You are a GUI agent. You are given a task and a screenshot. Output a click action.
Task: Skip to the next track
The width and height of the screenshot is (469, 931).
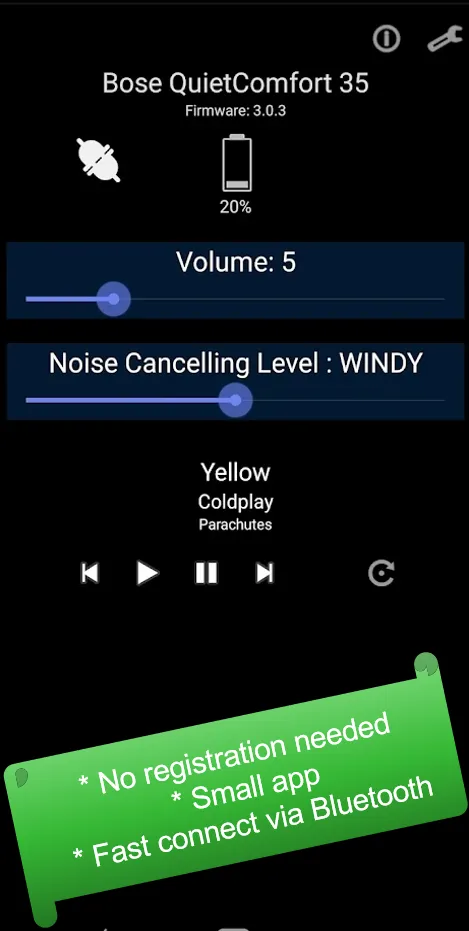pyautogui.click(x=264, y=573)
